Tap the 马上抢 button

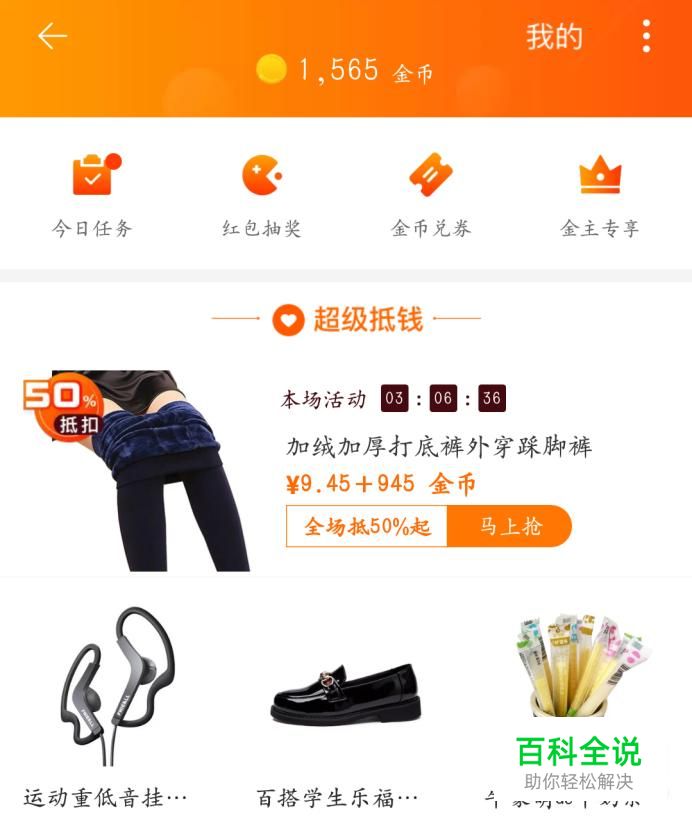[x=509, y=526]
